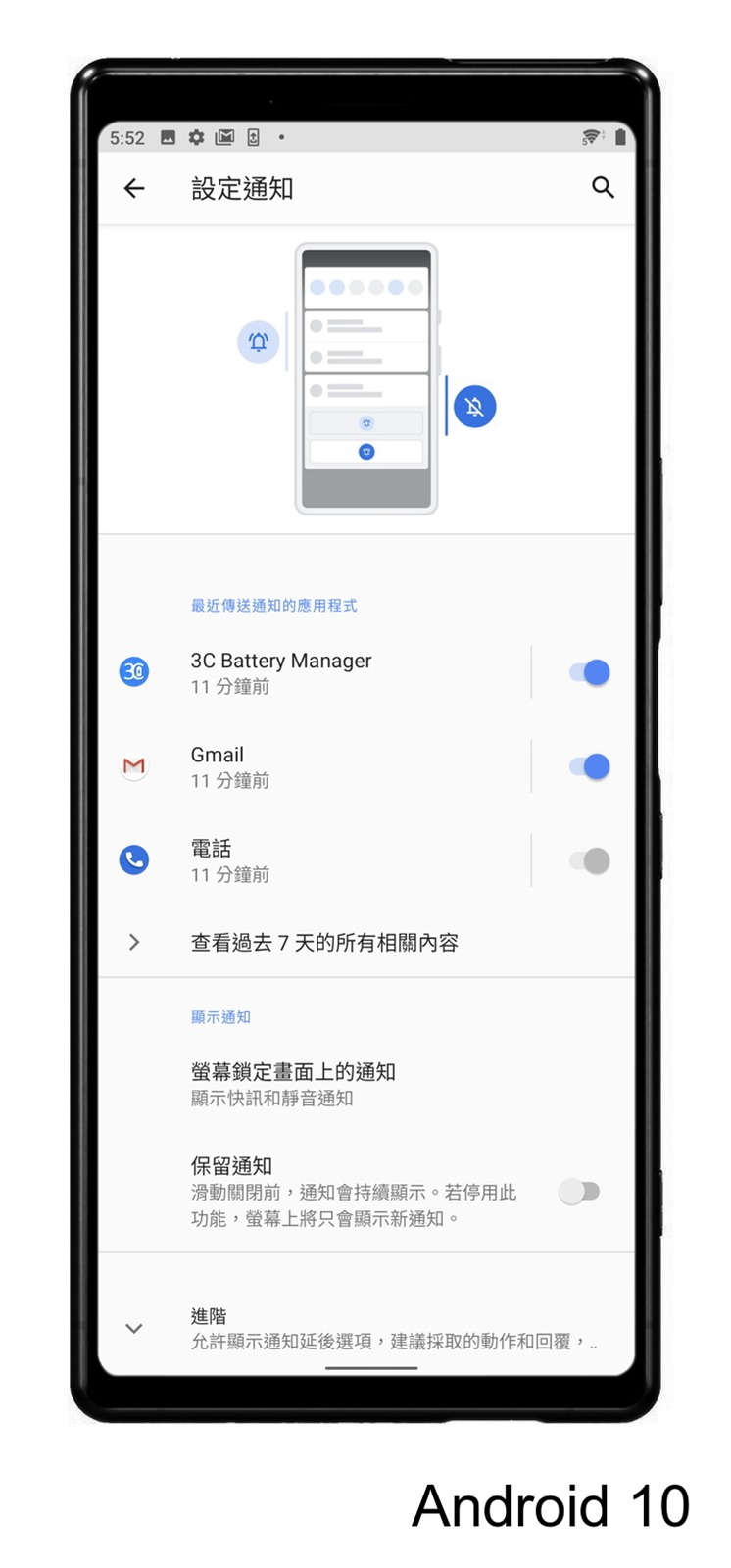This screenshot has height=1568, width=731.
Task: View all from the past 7 days
Action: click(323, 943)
